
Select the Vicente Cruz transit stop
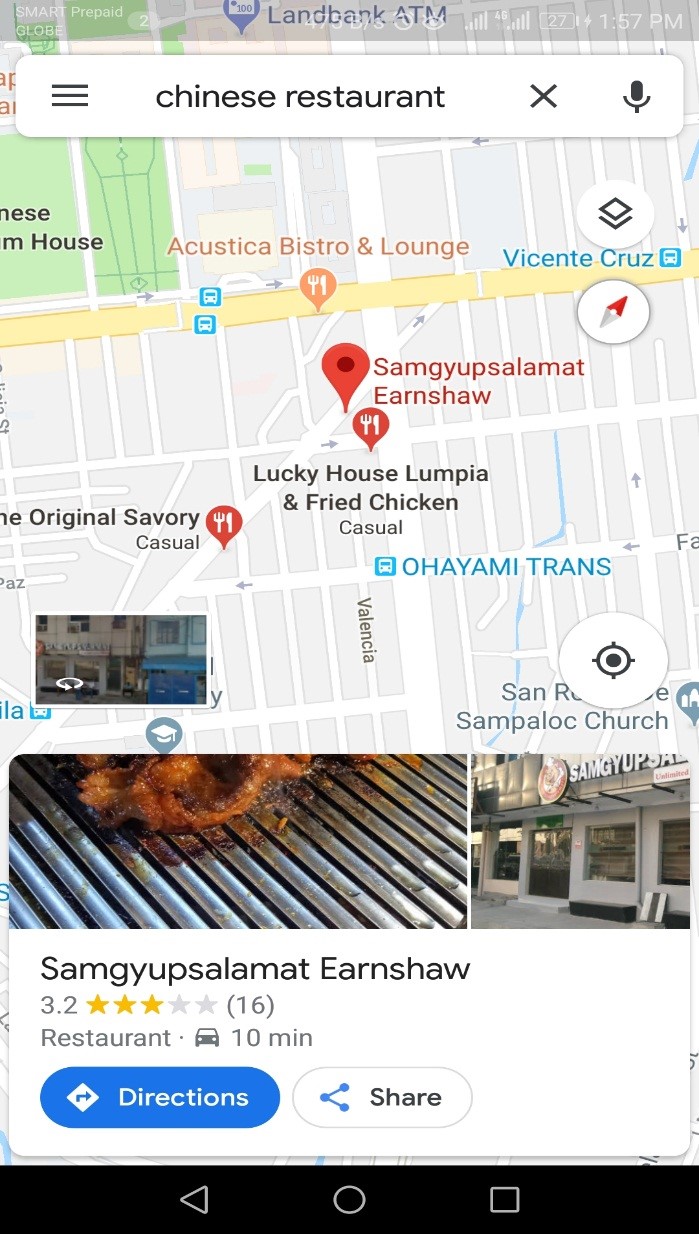click(671, 258)
